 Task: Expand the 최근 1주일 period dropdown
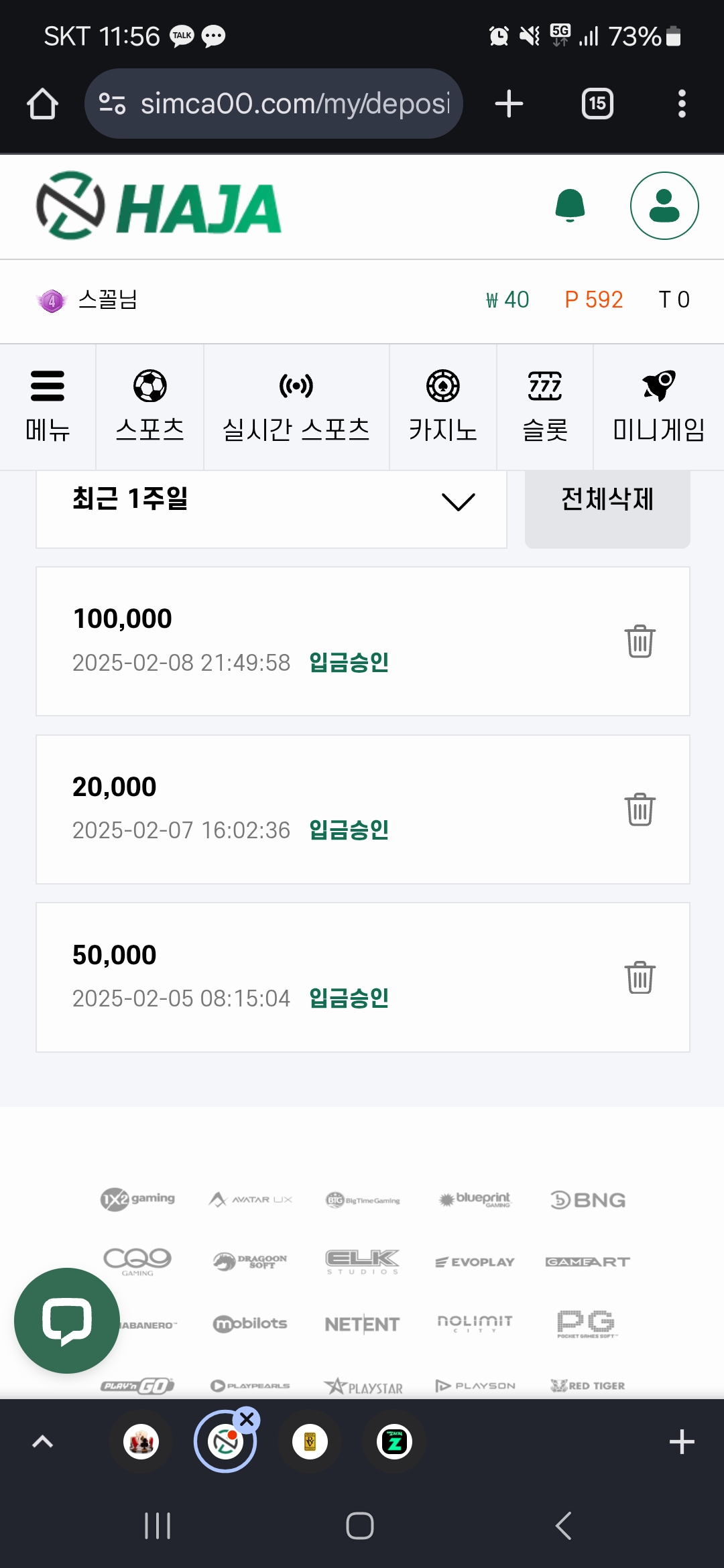(x=271, y=507)
